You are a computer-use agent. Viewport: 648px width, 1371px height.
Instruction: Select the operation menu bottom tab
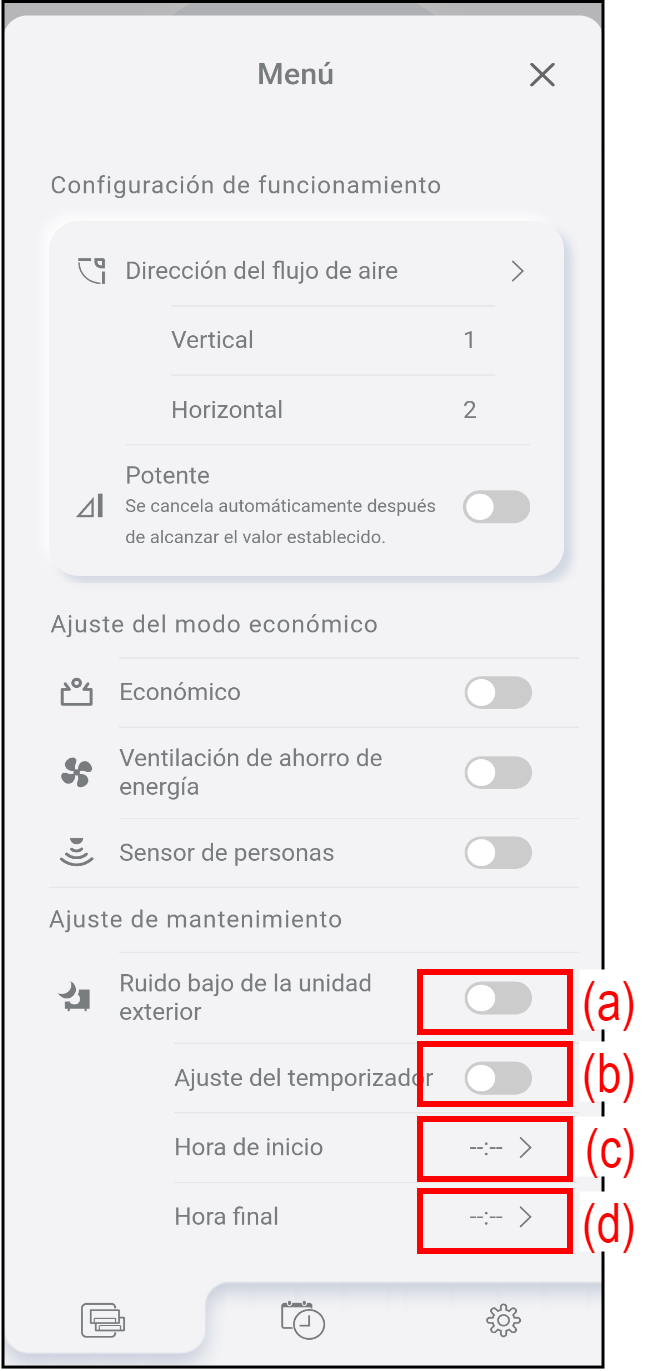click(x=104, y=1321)
